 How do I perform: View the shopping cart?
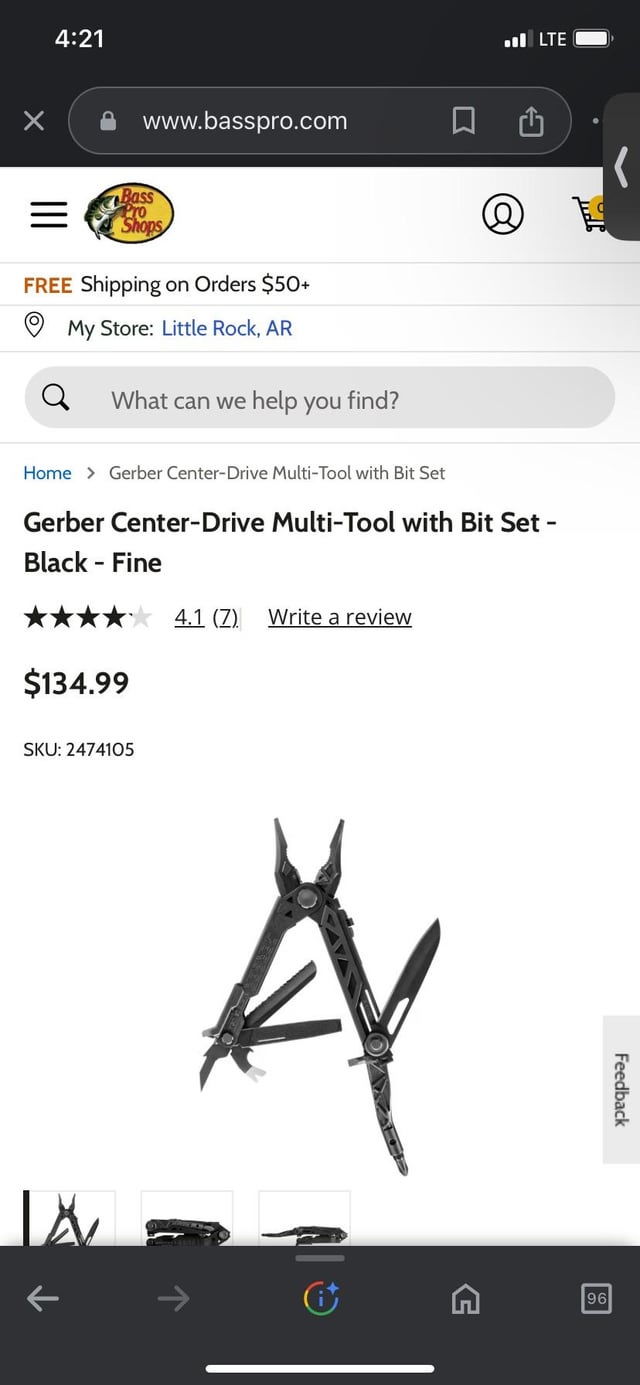pos(590,213)
